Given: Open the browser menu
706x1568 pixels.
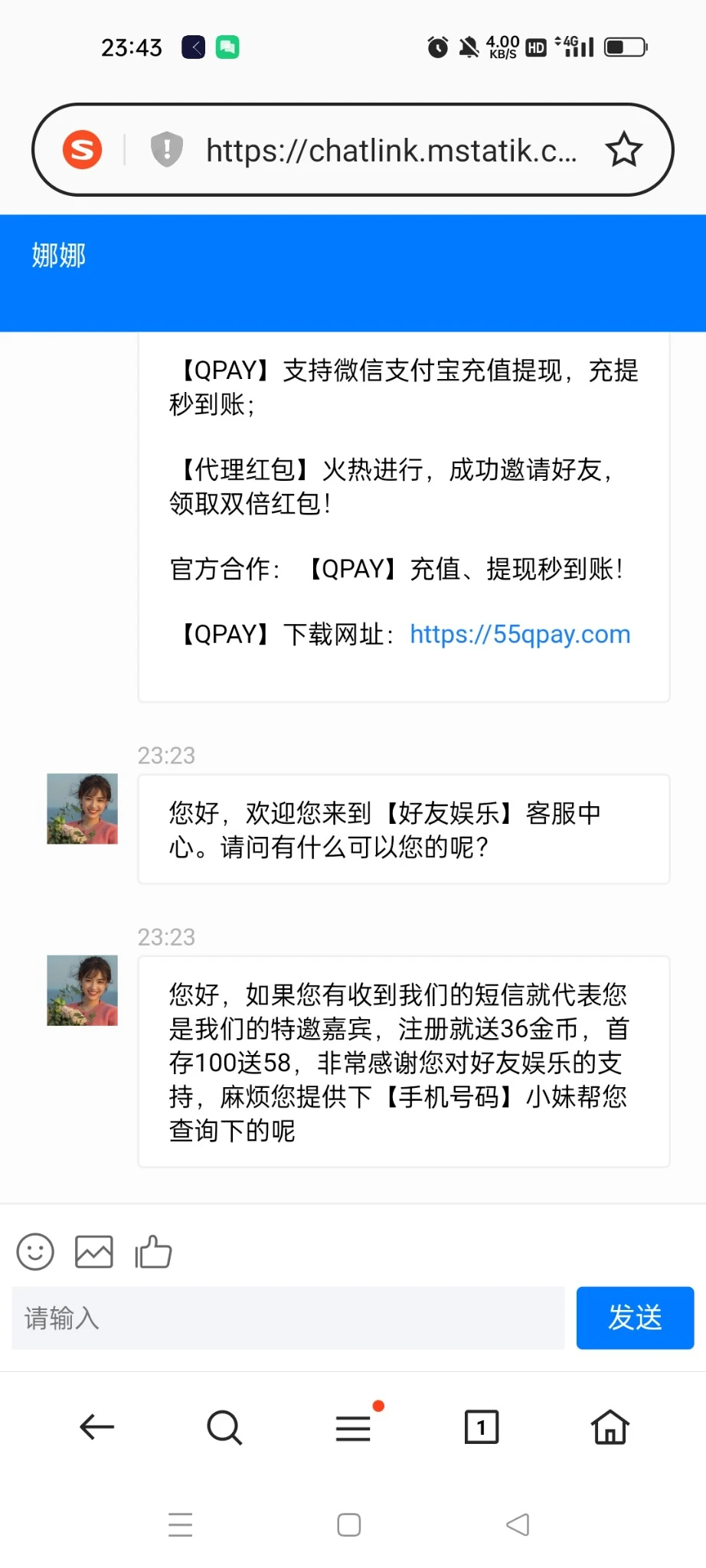Looking at the screenshot, I should click(x=353, y=1428).
